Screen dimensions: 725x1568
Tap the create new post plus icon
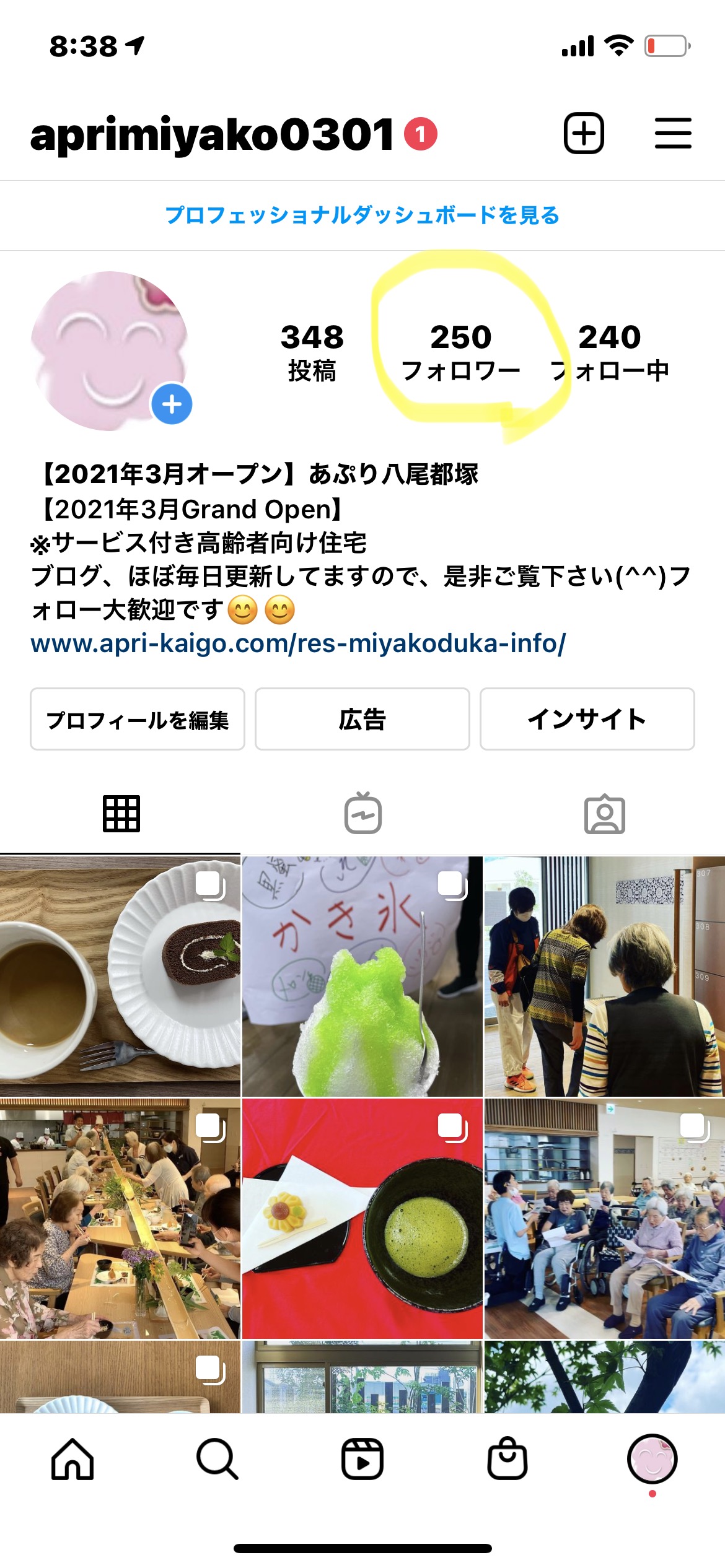(584, 133)
